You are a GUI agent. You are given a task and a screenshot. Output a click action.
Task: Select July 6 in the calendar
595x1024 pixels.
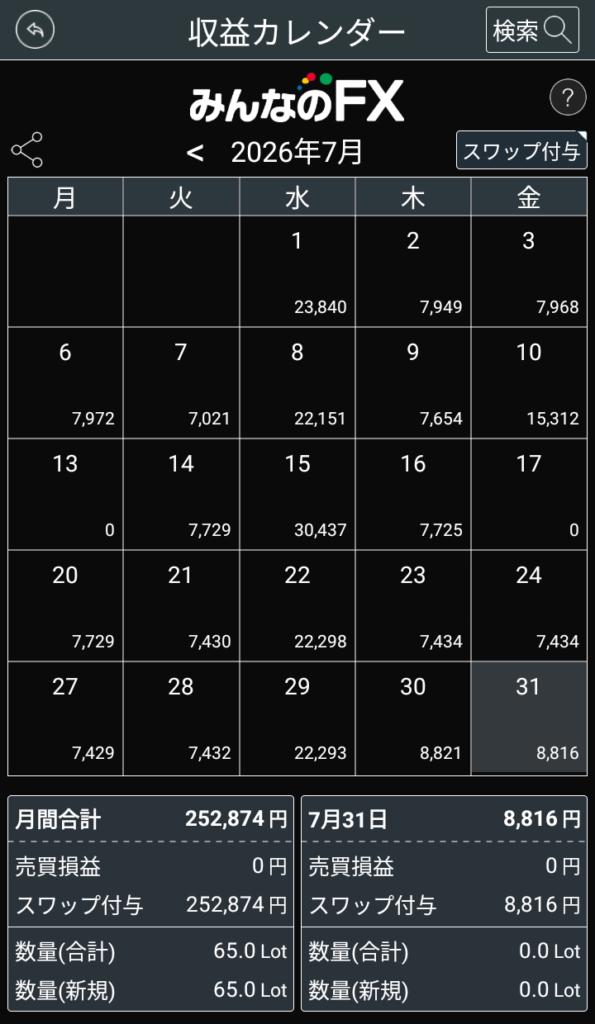(65, 383)
